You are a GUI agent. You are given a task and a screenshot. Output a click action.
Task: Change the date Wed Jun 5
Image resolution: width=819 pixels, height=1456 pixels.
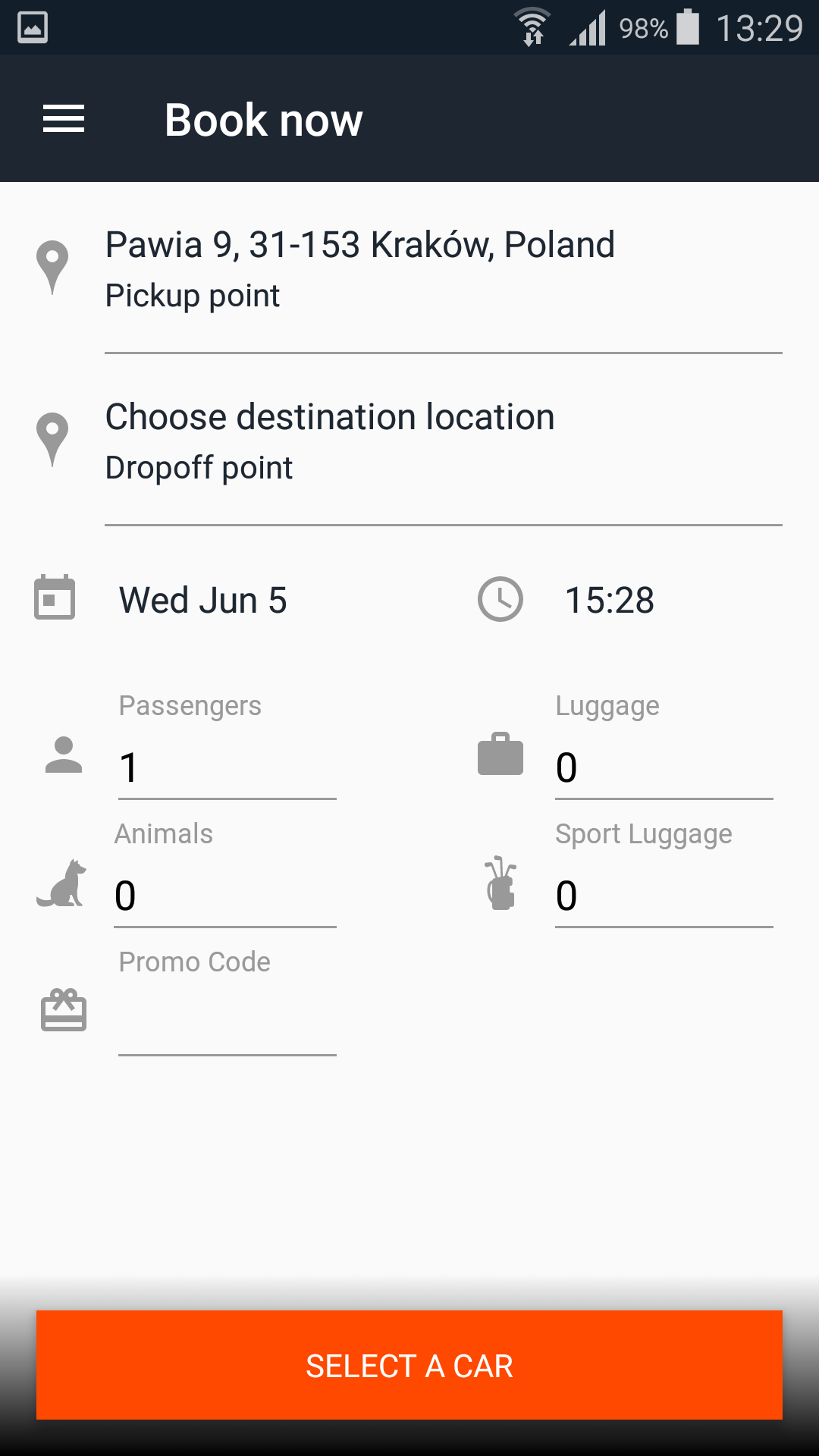click(203, 600)
